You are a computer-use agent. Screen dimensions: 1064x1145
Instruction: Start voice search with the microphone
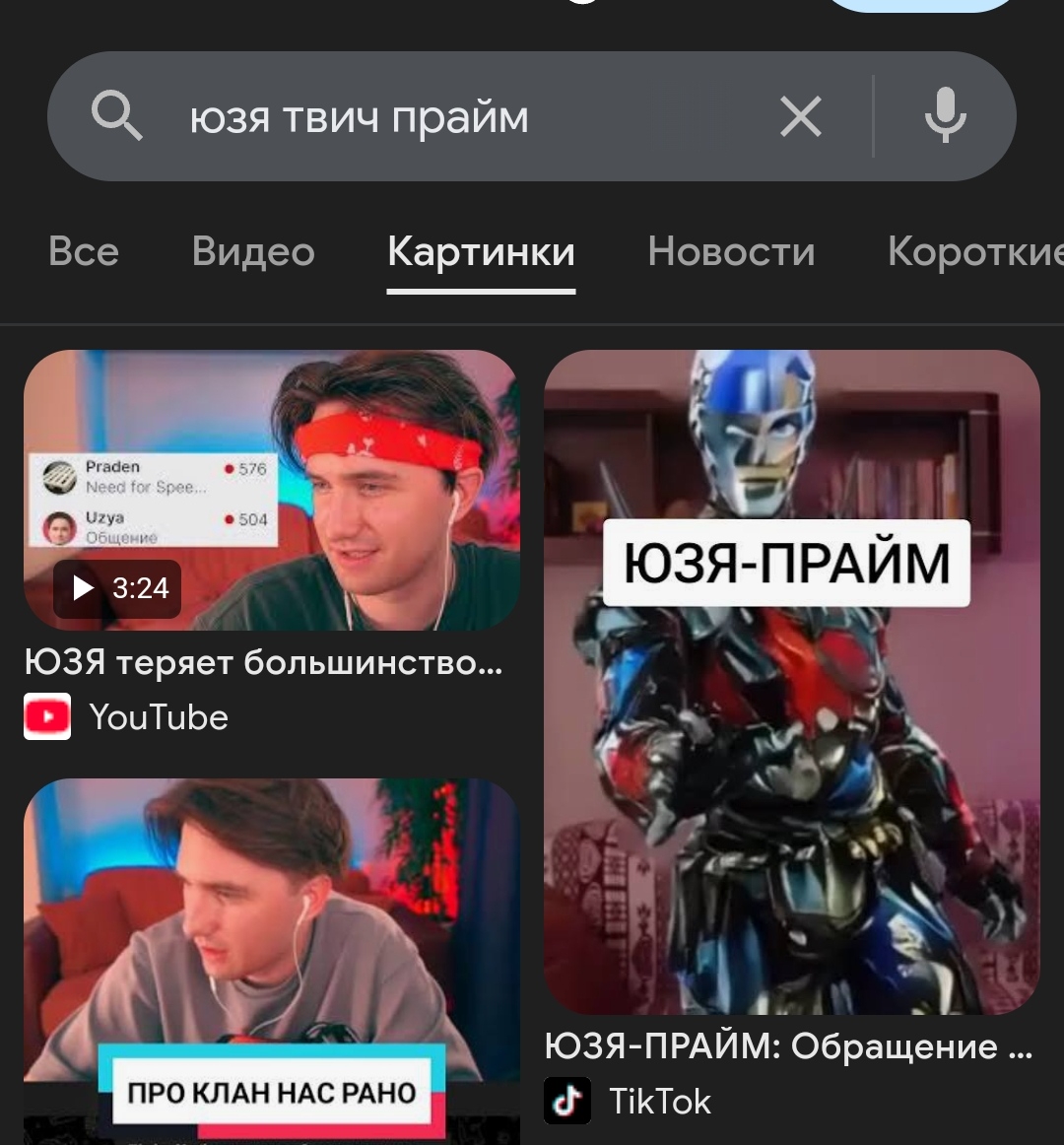coord(945,115)
